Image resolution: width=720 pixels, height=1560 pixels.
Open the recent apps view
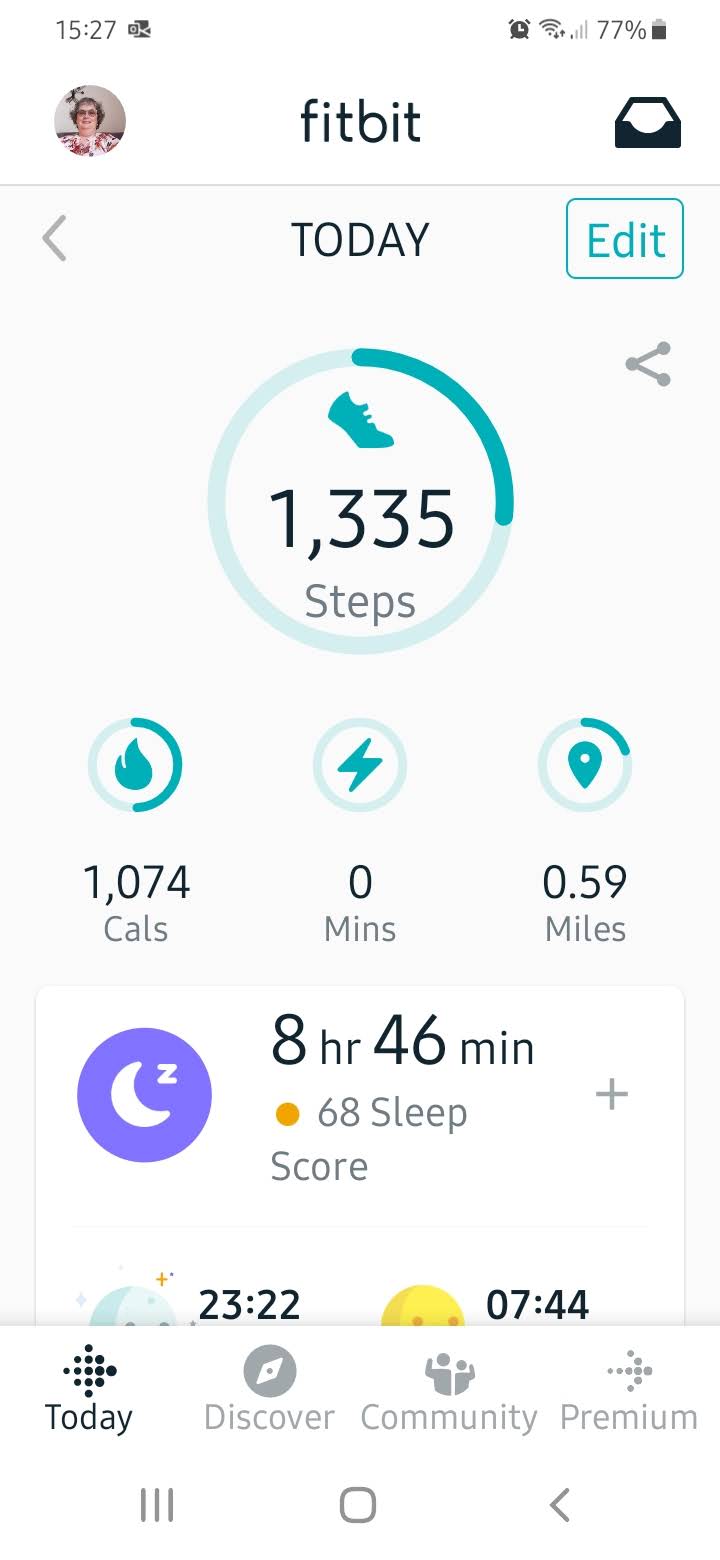pos(157,1504)
